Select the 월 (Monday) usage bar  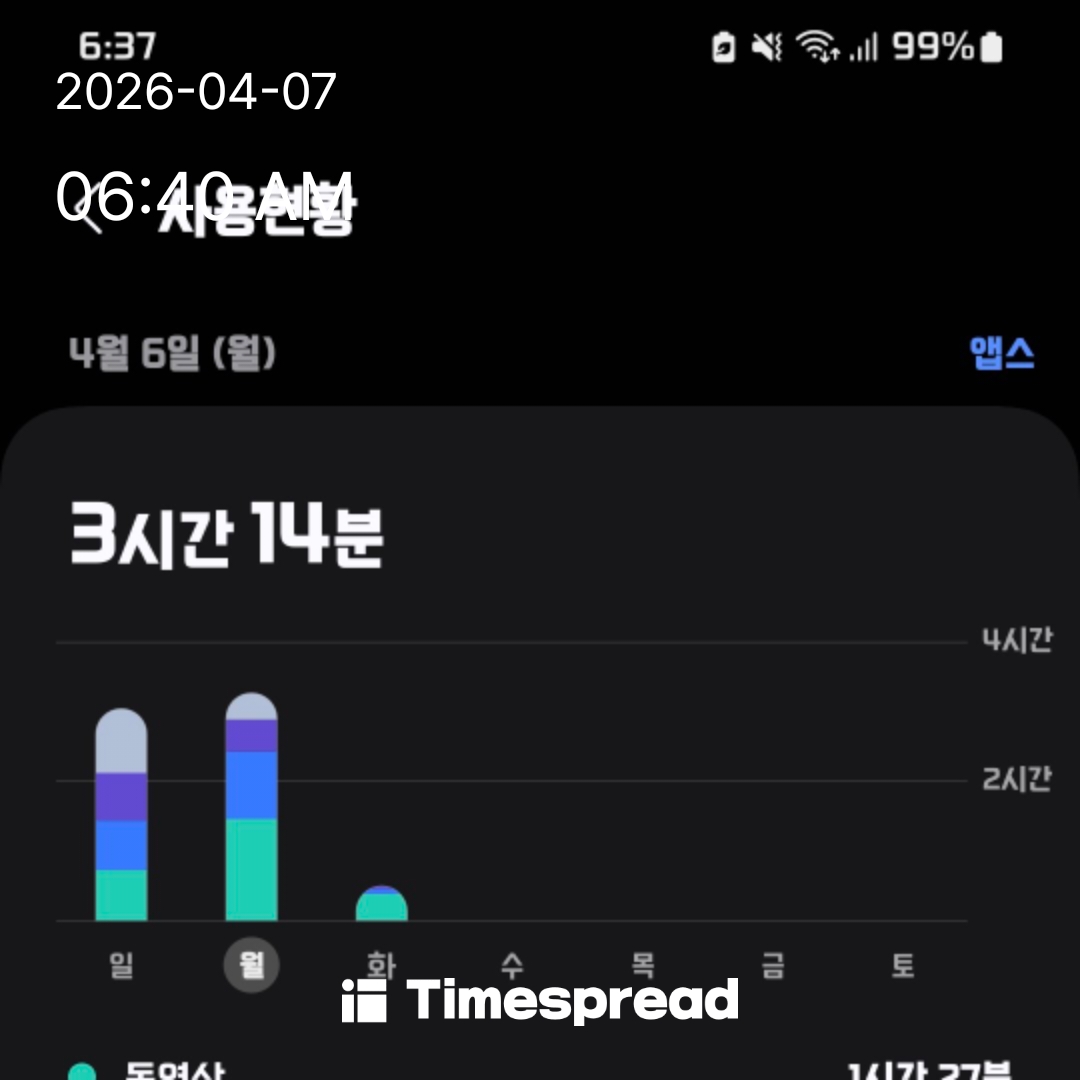tap(251, 806)
